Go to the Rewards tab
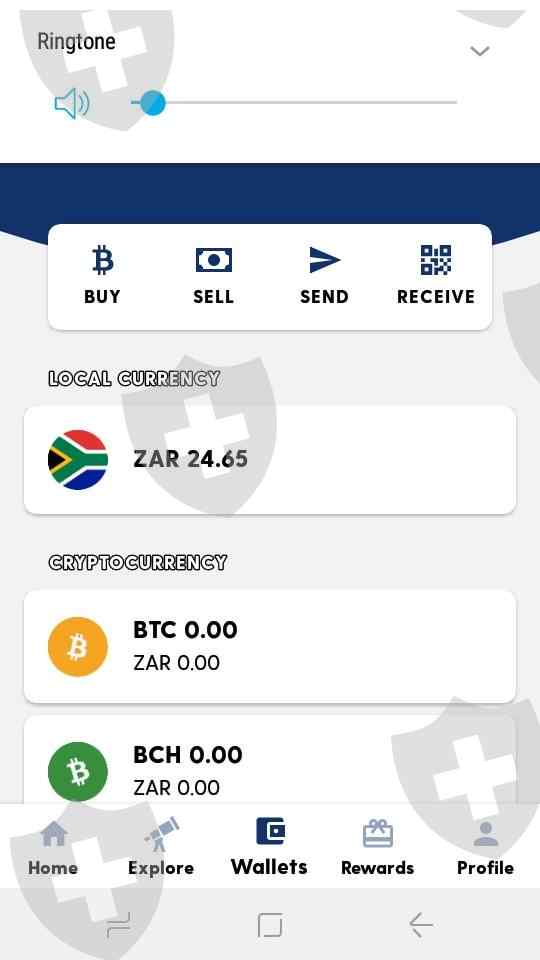540x960 pixels. [377, 847]
